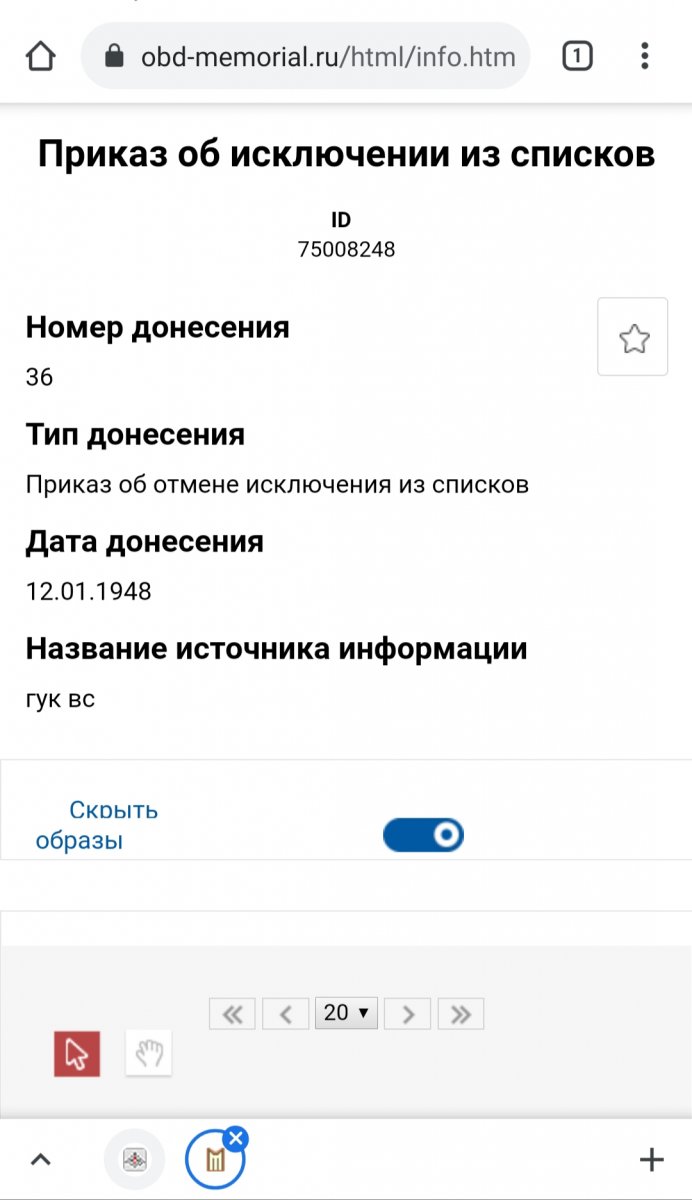This screenshot has width=692, height=1200.
Task: Switch to the first tab in bottom strip
Action: click(135, 1160)
